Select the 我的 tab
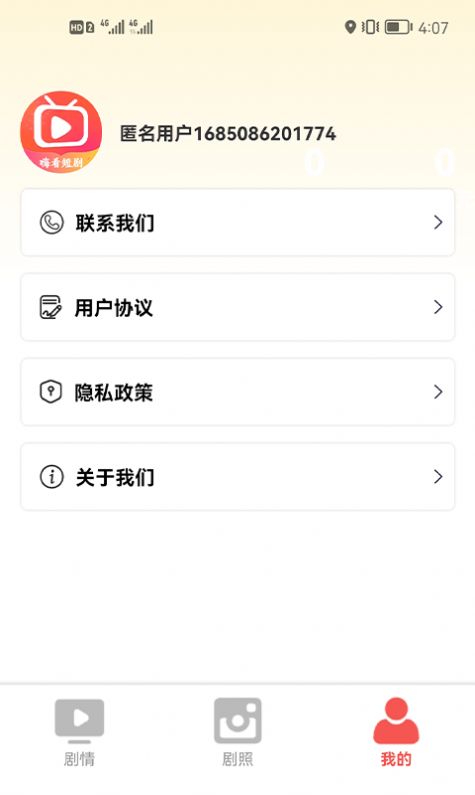Screen dimensions: 475x795 396,733
